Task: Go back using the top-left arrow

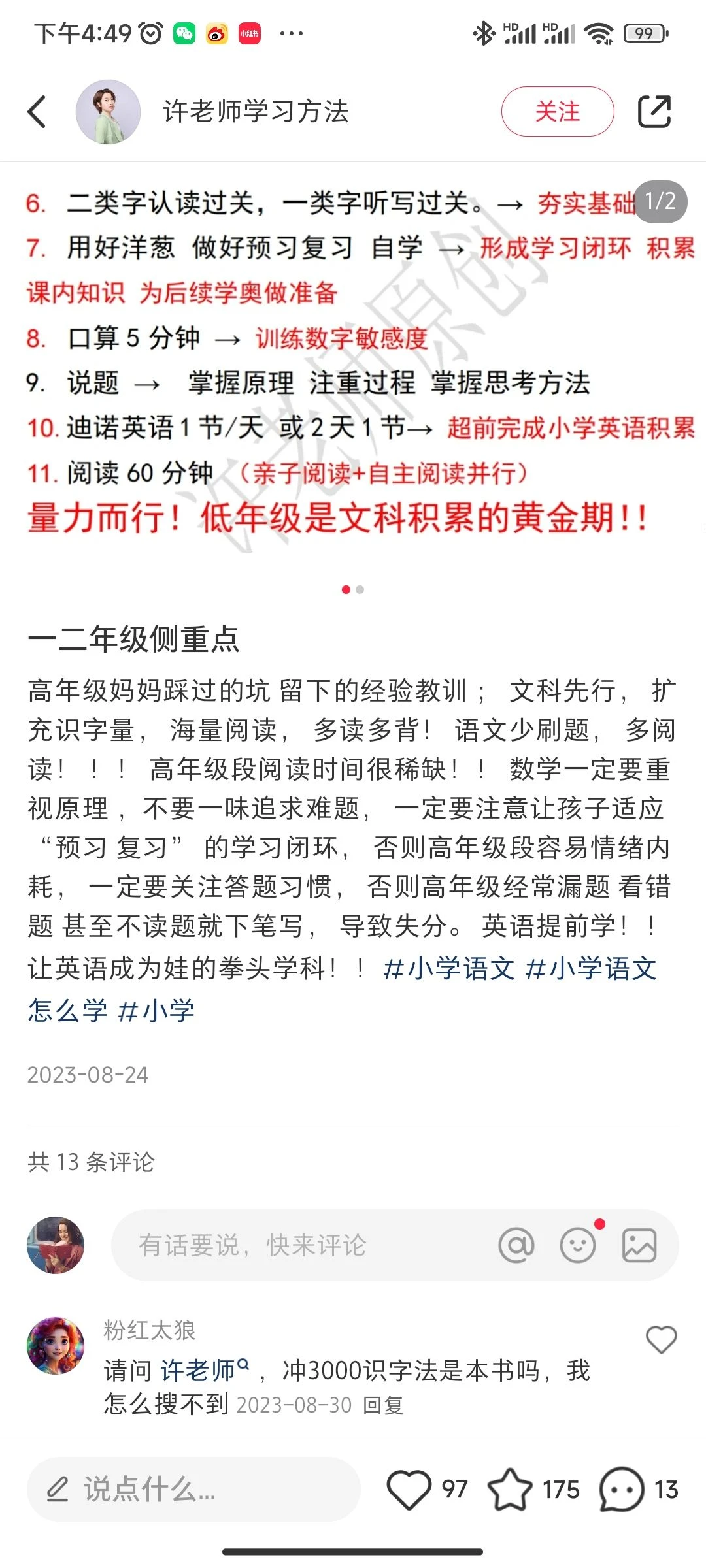Action: point(37,112)
